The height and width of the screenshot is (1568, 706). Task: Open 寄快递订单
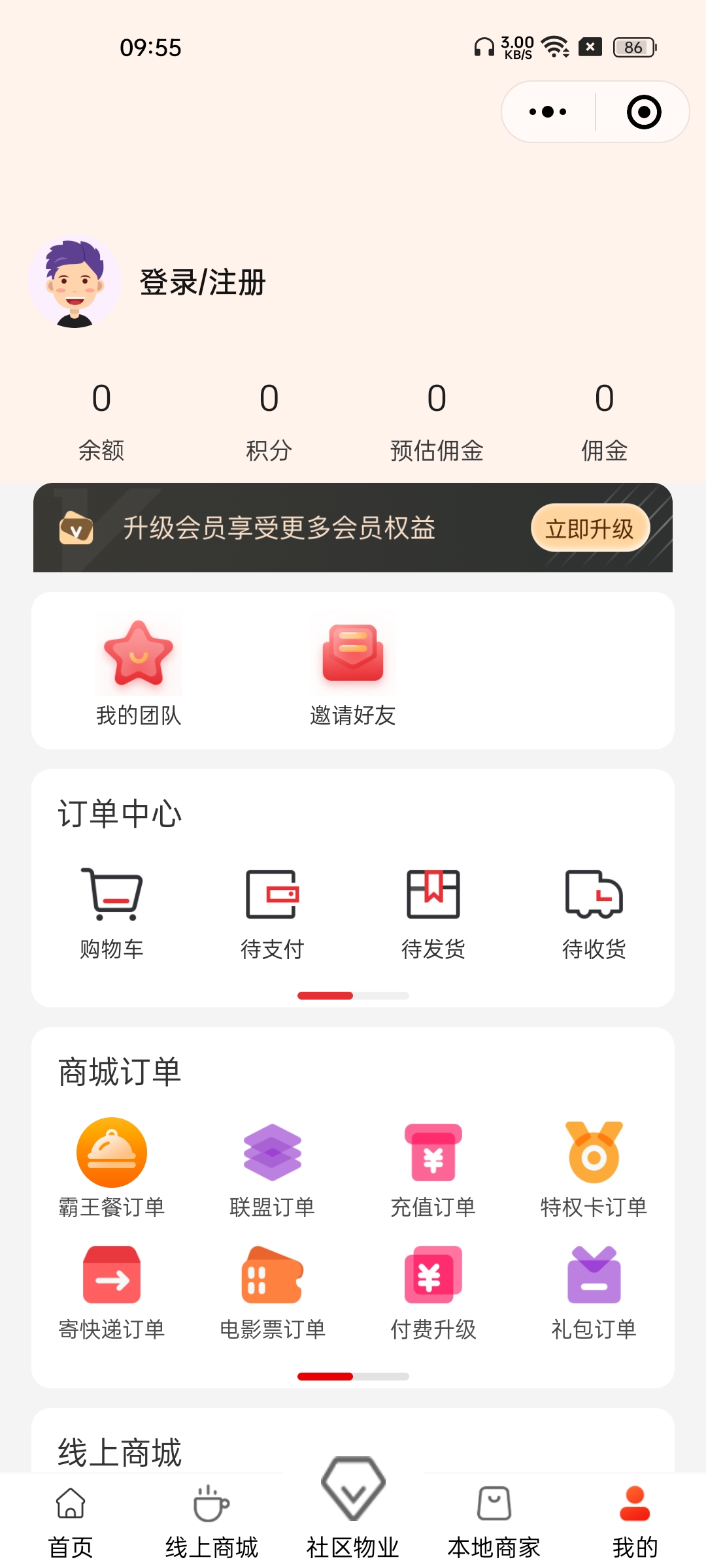[x=112, y=1292]
